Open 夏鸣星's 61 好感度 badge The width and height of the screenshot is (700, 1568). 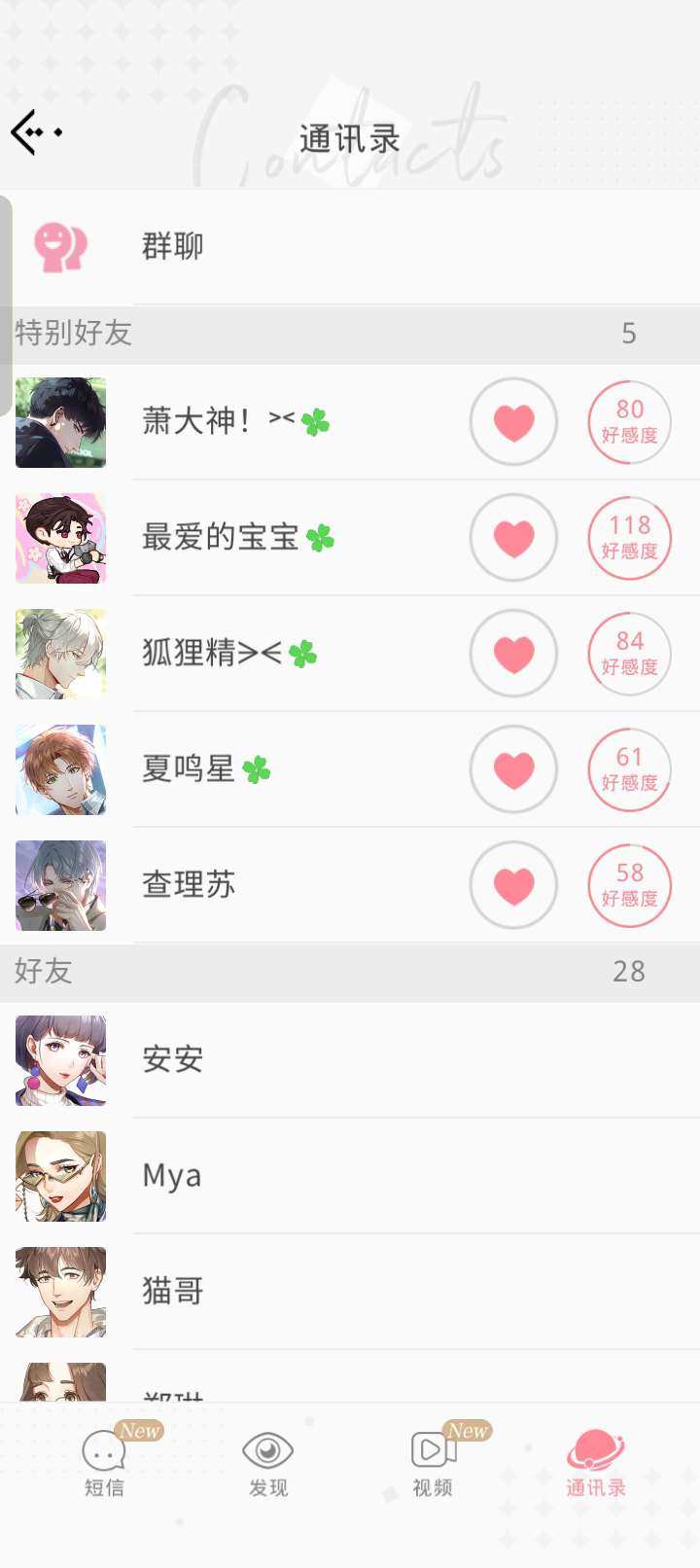pos(630,768)
